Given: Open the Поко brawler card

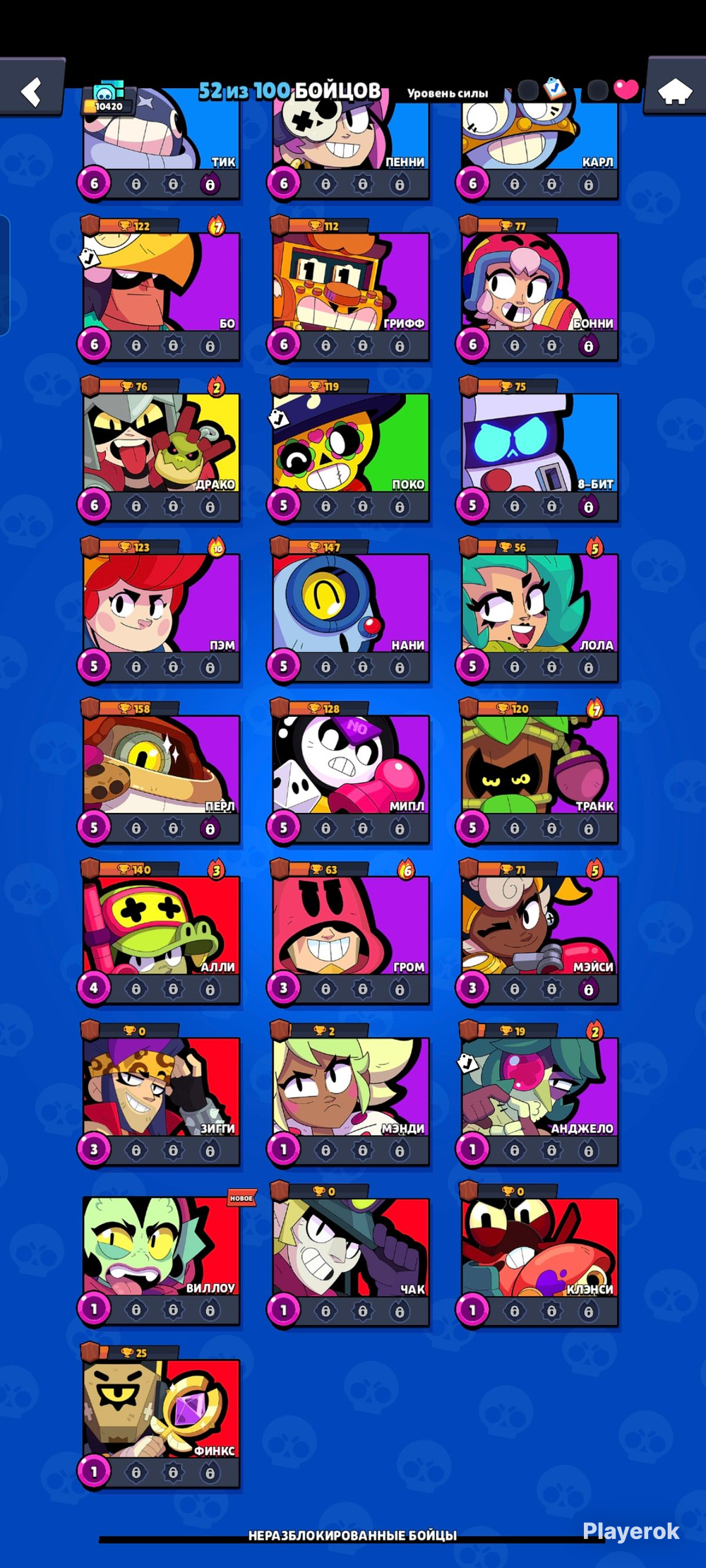Looking at the screenshot, I should pos(350,444).
